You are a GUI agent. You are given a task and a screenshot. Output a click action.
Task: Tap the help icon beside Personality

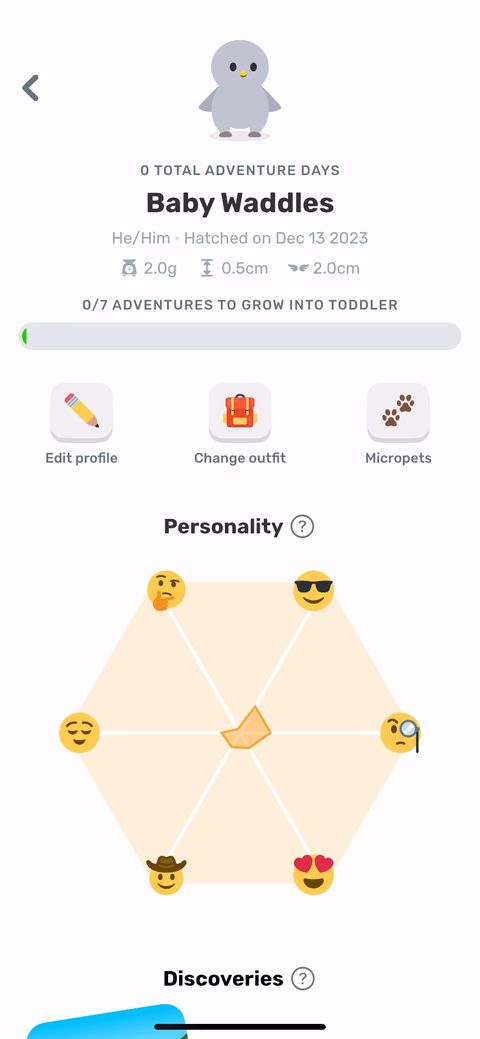click(x=302, y=527)
